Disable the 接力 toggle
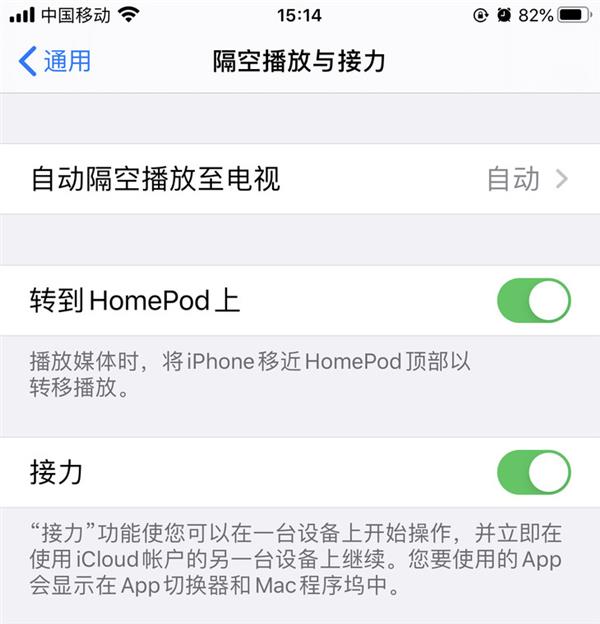 [x=533, y=471]
